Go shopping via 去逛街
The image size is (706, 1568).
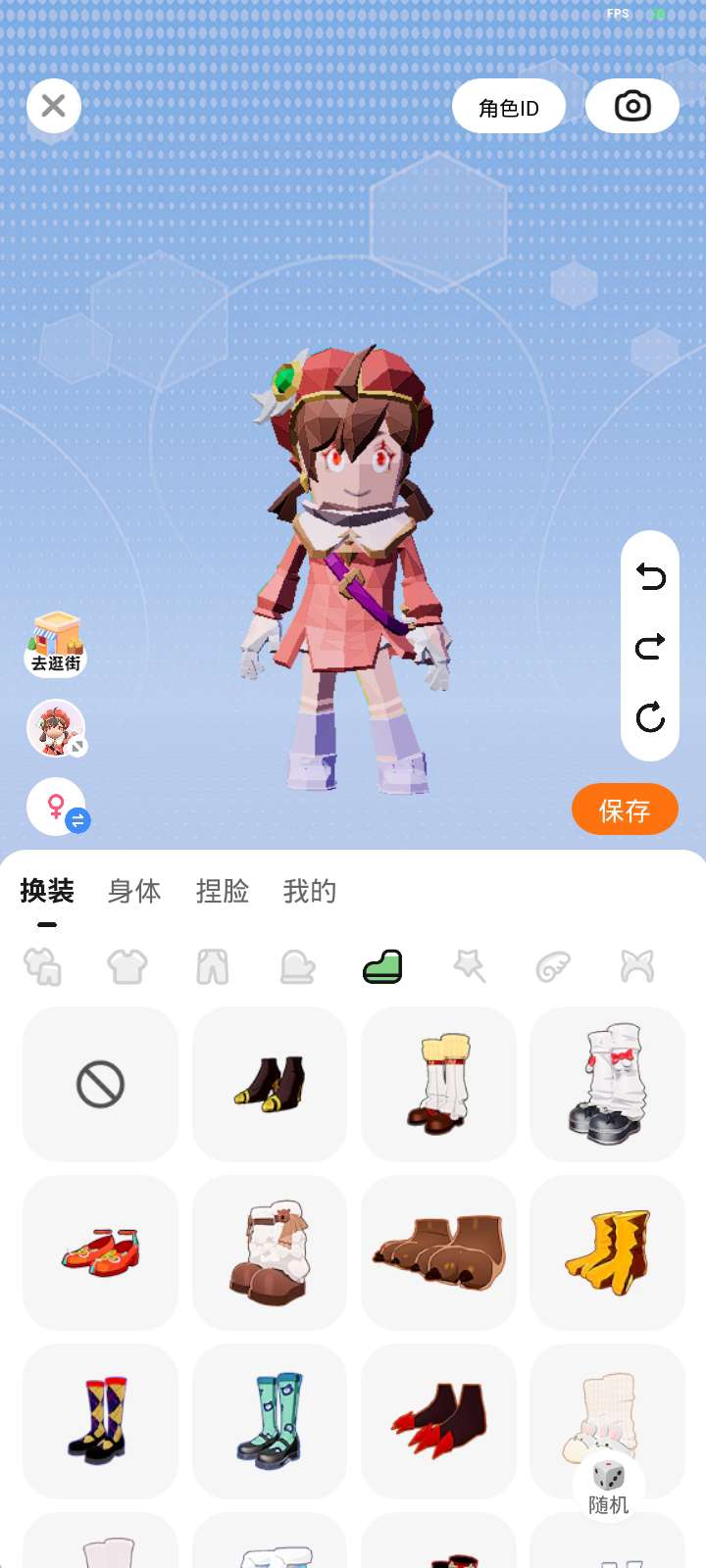click(56, 645)
